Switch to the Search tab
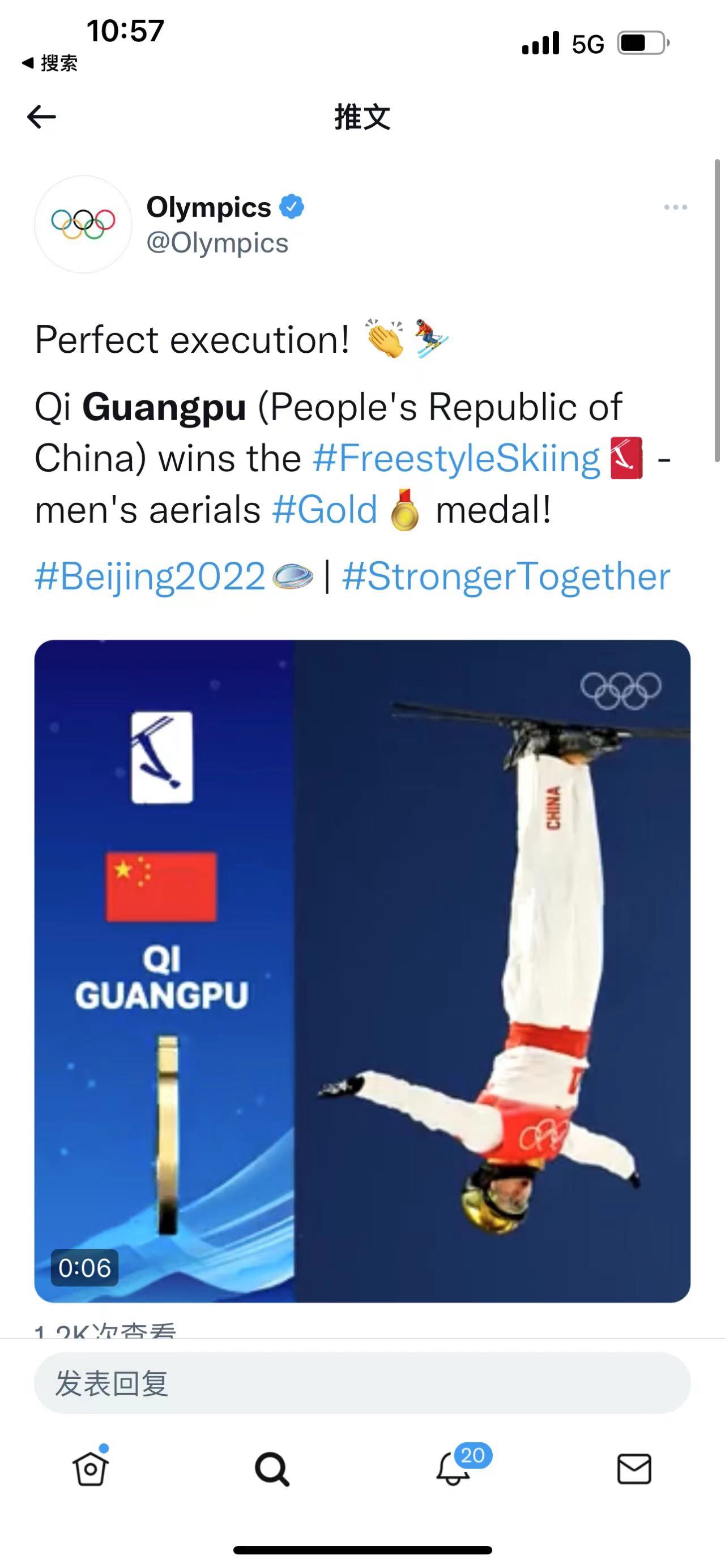 click(271, 1469)
